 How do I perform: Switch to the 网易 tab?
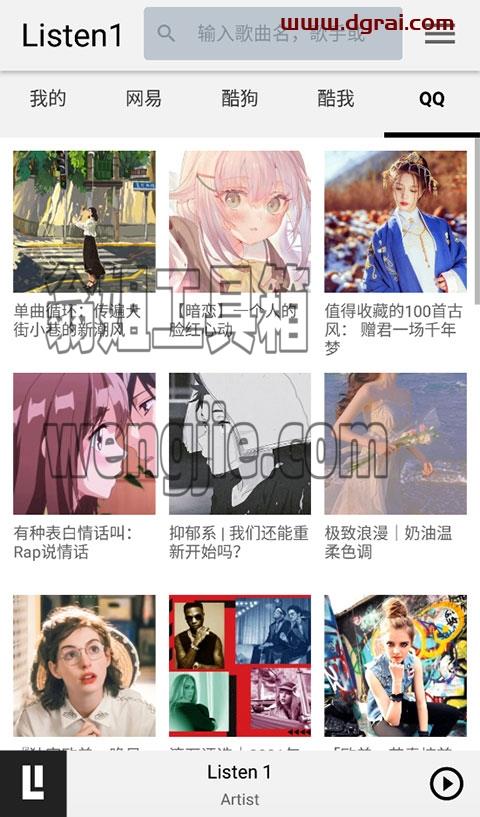pyautogui.click(x=143, y=98)
